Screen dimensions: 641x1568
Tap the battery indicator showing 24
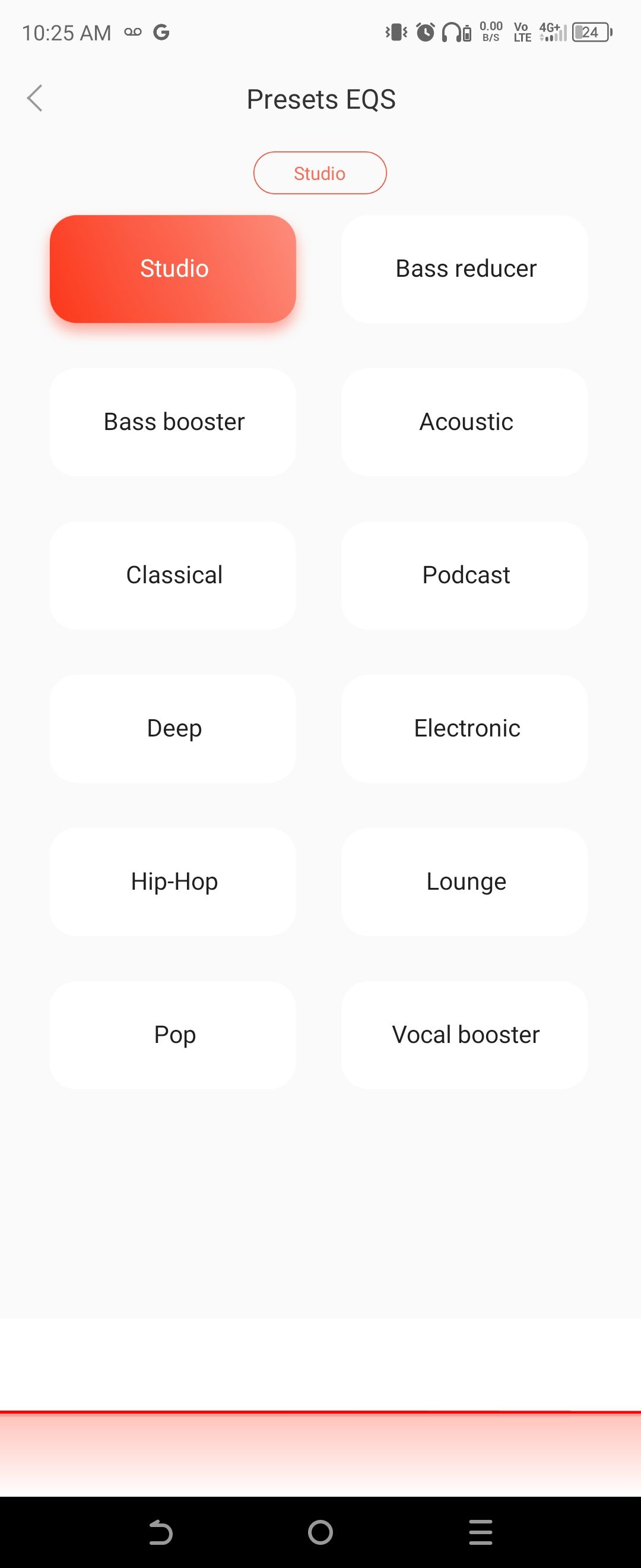[x=589, y=32]
